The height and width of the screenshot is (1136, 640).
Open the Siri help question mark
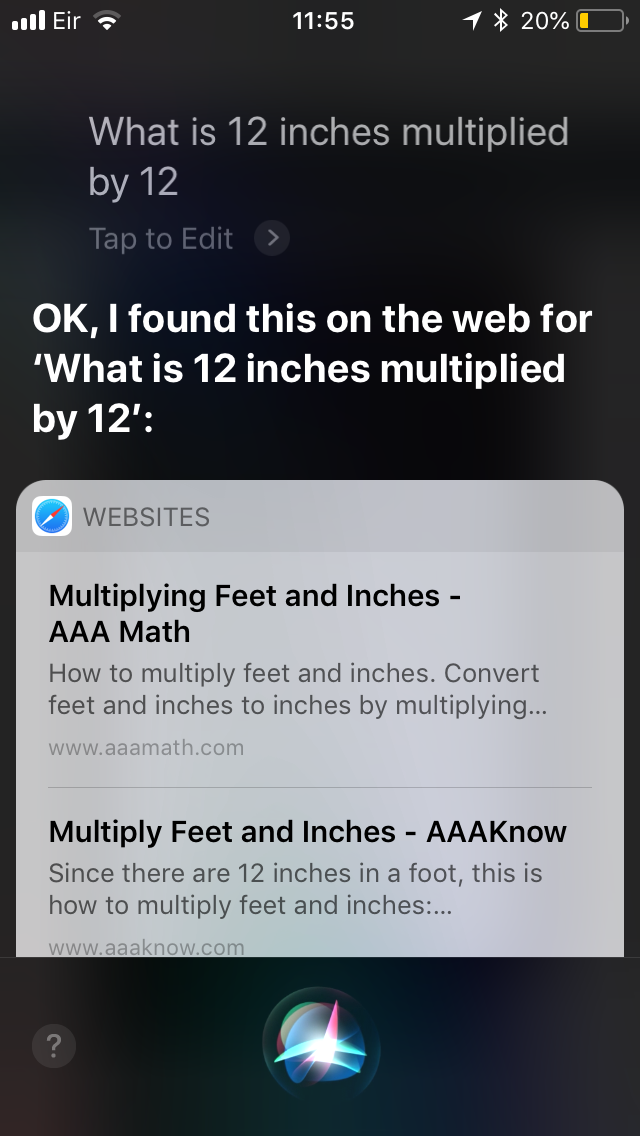coord(53,1047)
